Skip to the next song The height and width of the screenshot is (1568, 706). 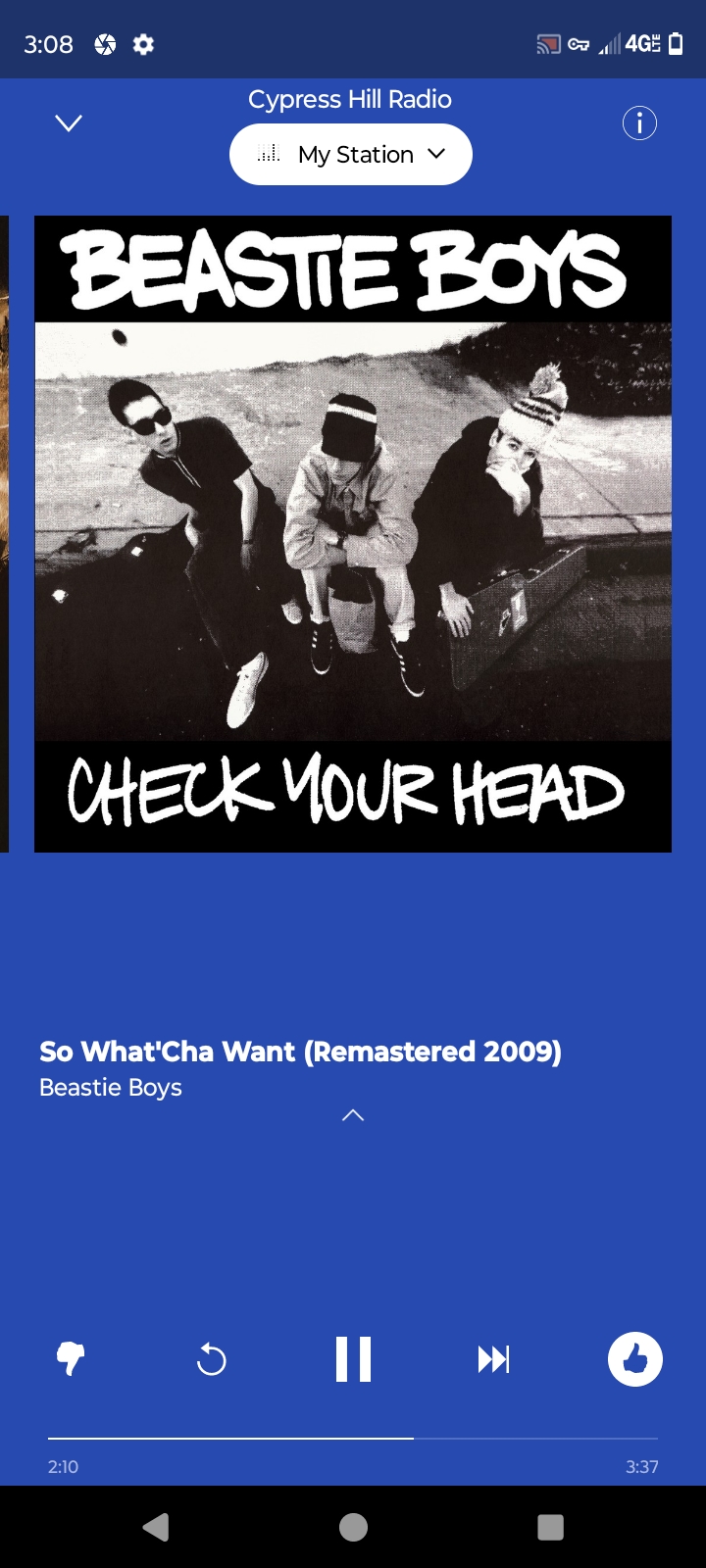coord(493,1359)
